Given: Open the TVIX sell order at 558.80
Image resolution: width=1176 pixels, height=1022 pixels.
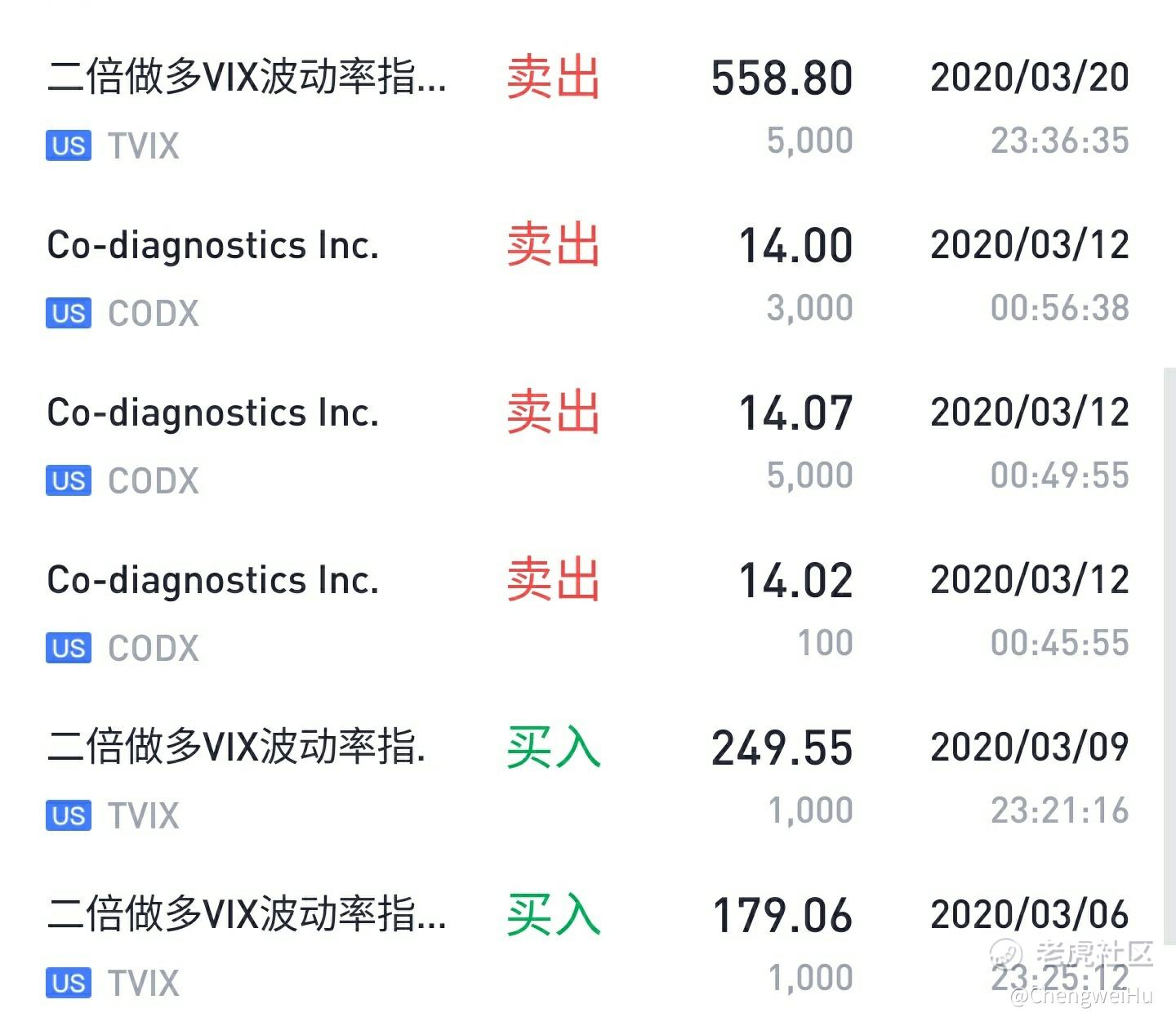Looking at the screenshot, I should 588,109.
